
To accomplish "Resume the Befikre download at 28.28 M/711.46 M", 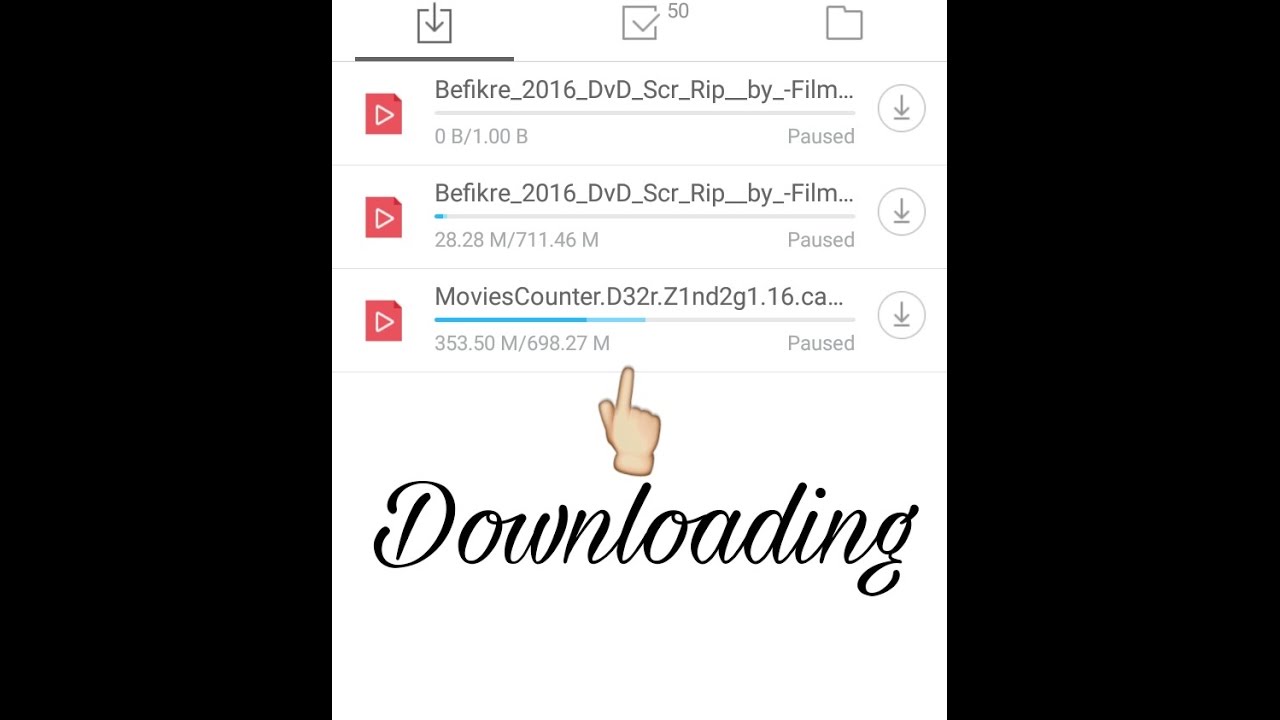I will (901, 212).
